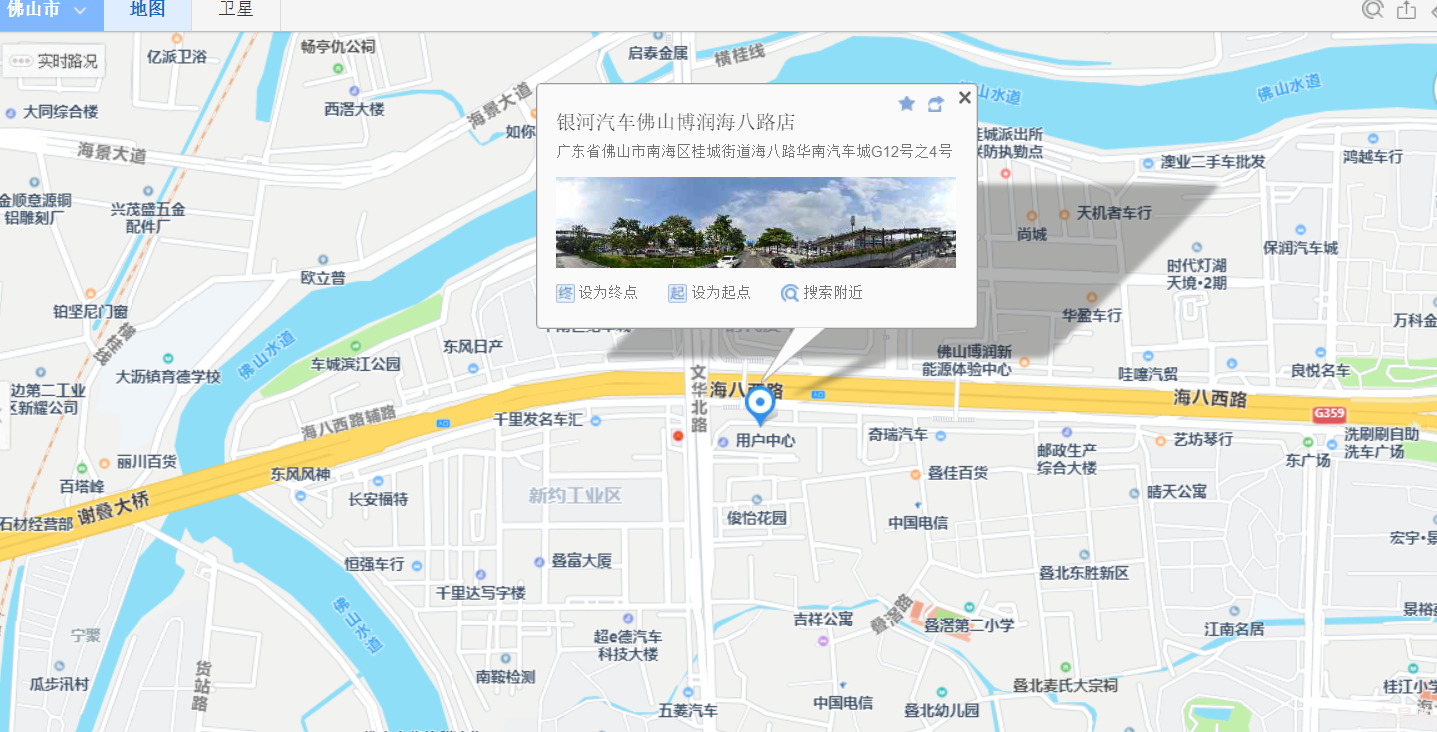Toggle the 实时路况 traffic layer
The width and height of the screenshot is (1437, 732).
coord(56,61)
